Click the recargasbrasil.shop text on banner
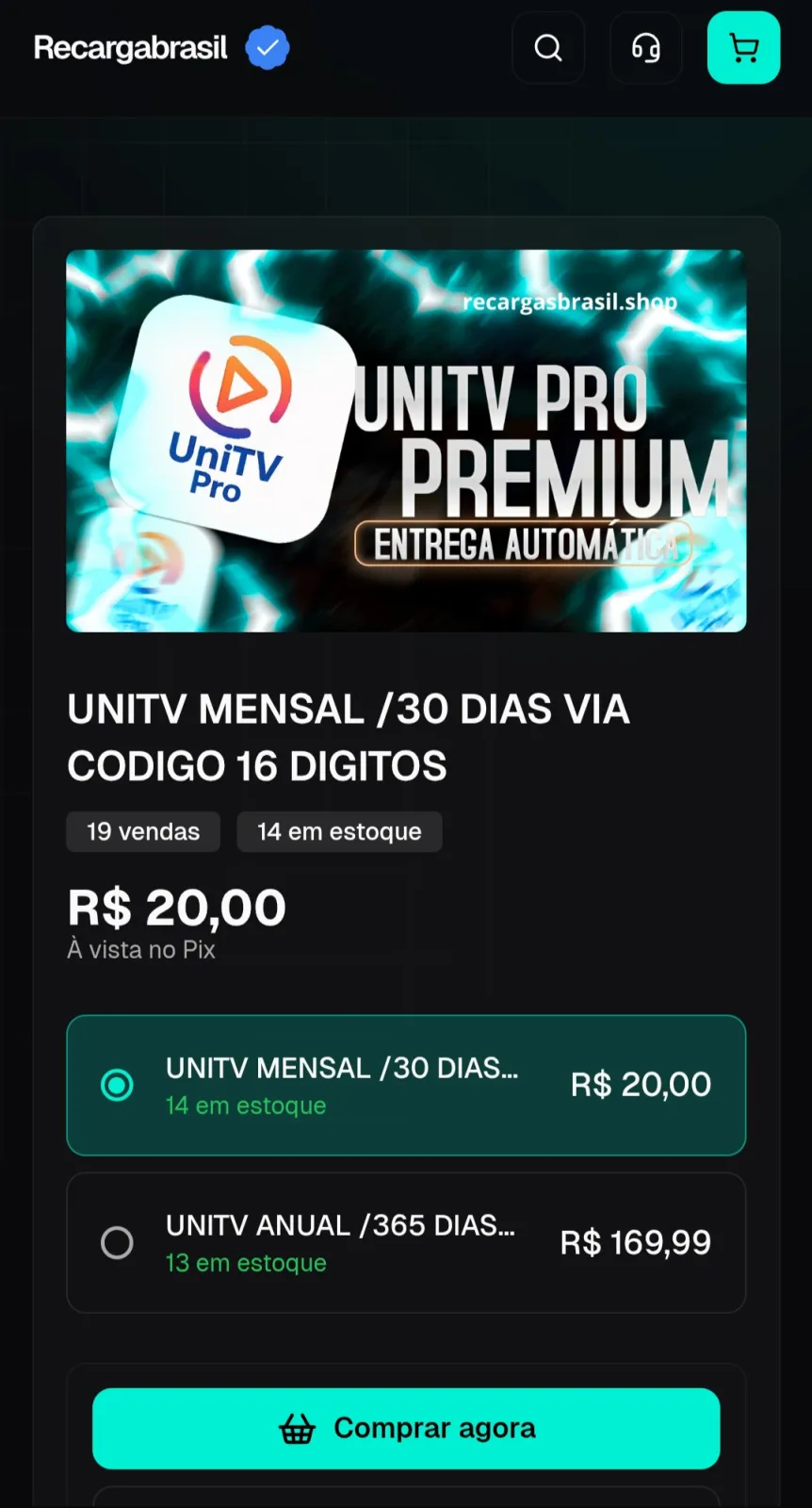Screen dimensions: 812x1508 coord(568,301)
